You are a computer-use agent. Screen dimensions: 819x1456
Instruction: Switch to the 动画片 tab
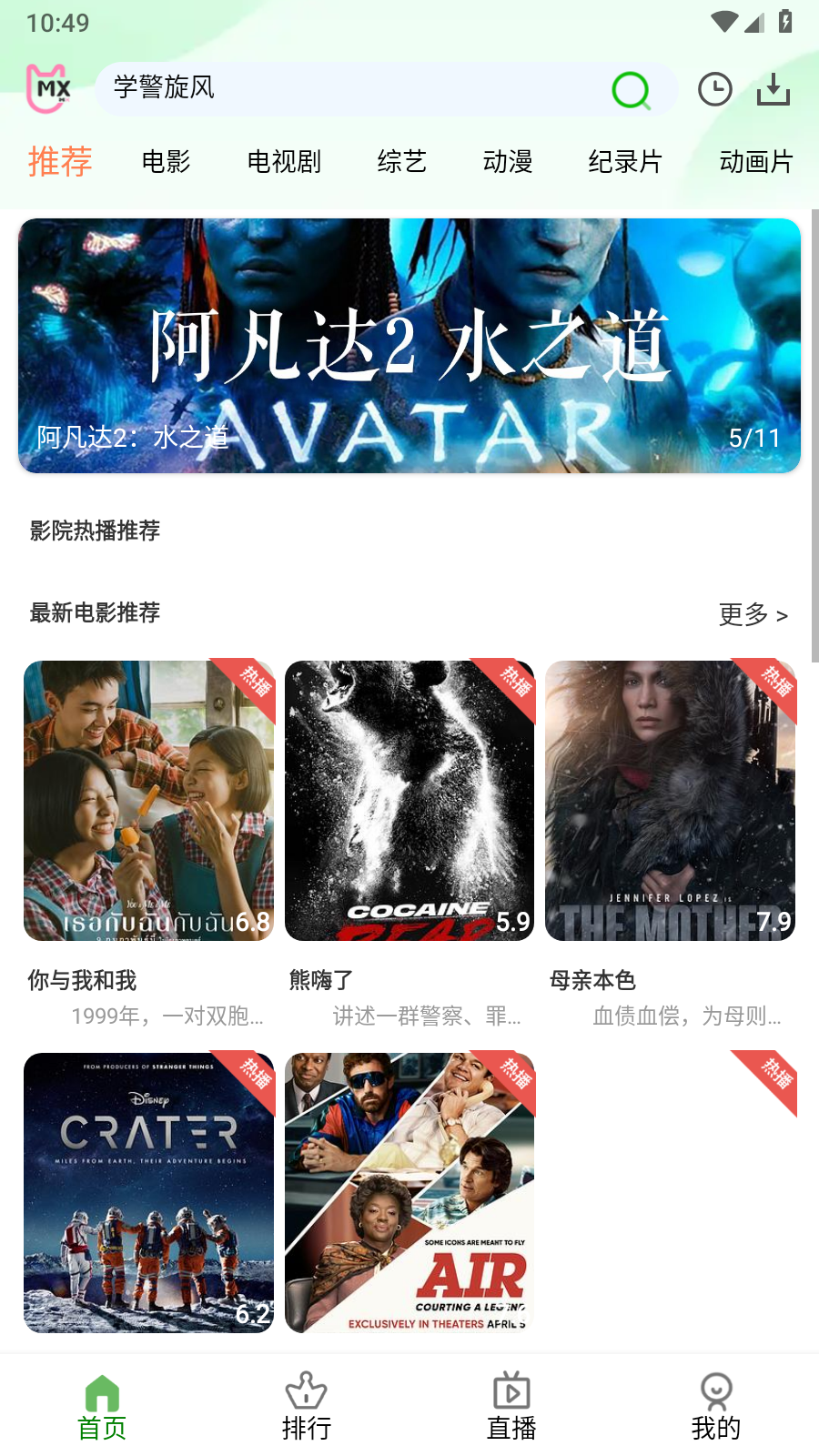(755, 162)
